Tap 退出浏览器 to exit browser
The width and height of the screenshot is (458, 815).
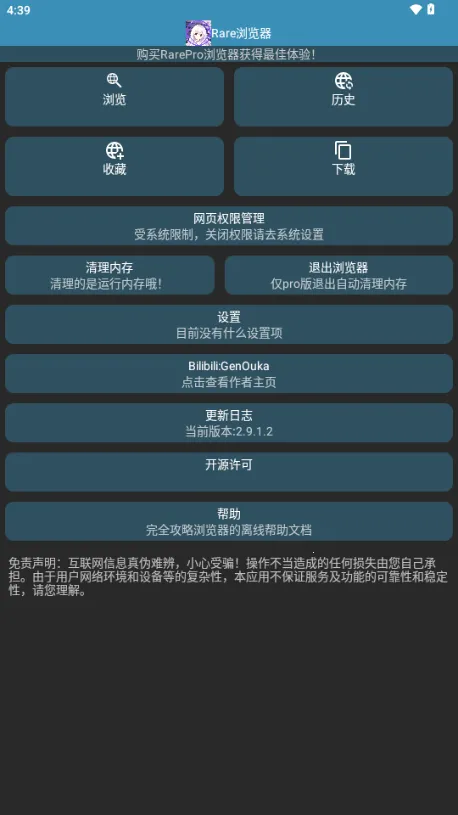338,275
